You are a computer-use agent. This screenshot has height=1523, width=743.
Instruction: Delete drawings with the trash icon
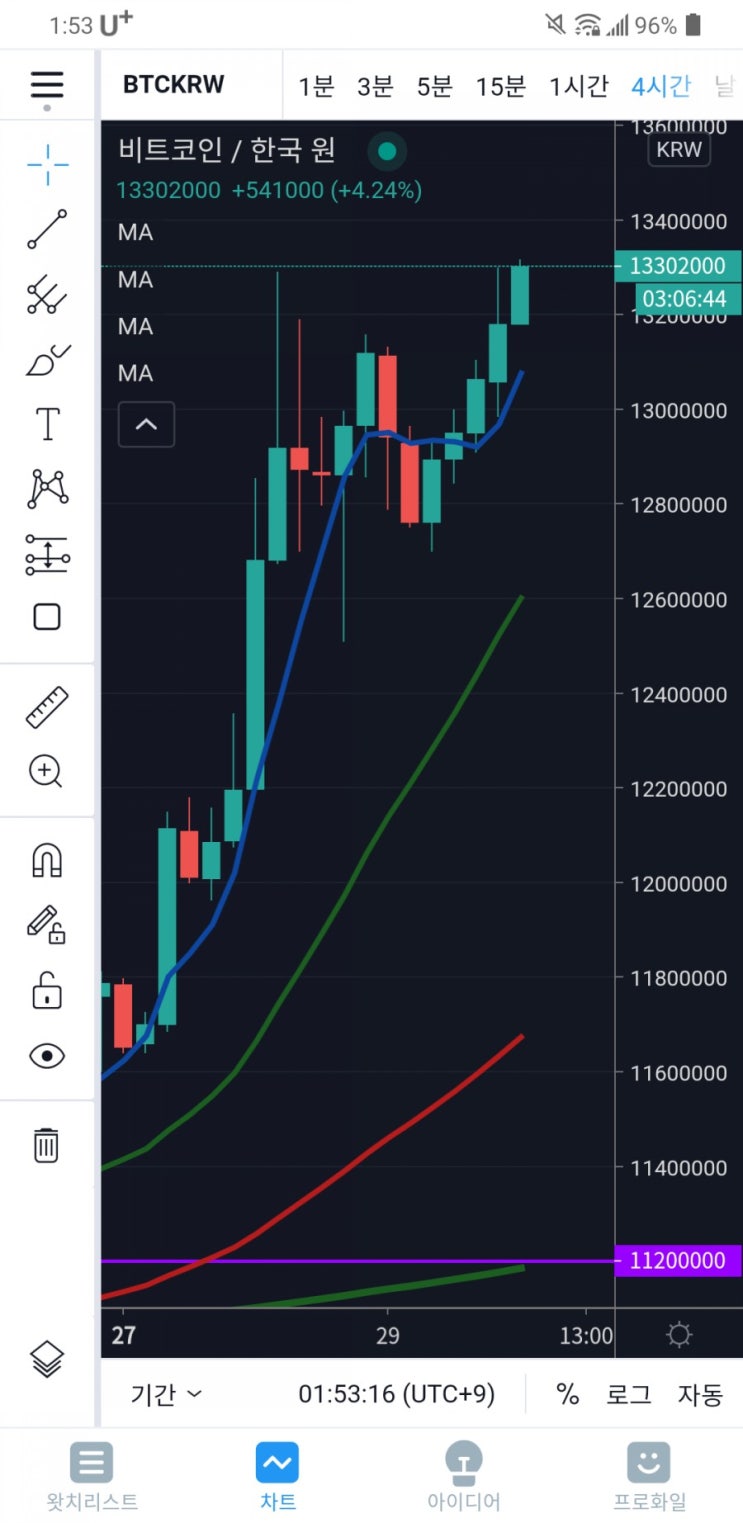tap(47, 1144)
